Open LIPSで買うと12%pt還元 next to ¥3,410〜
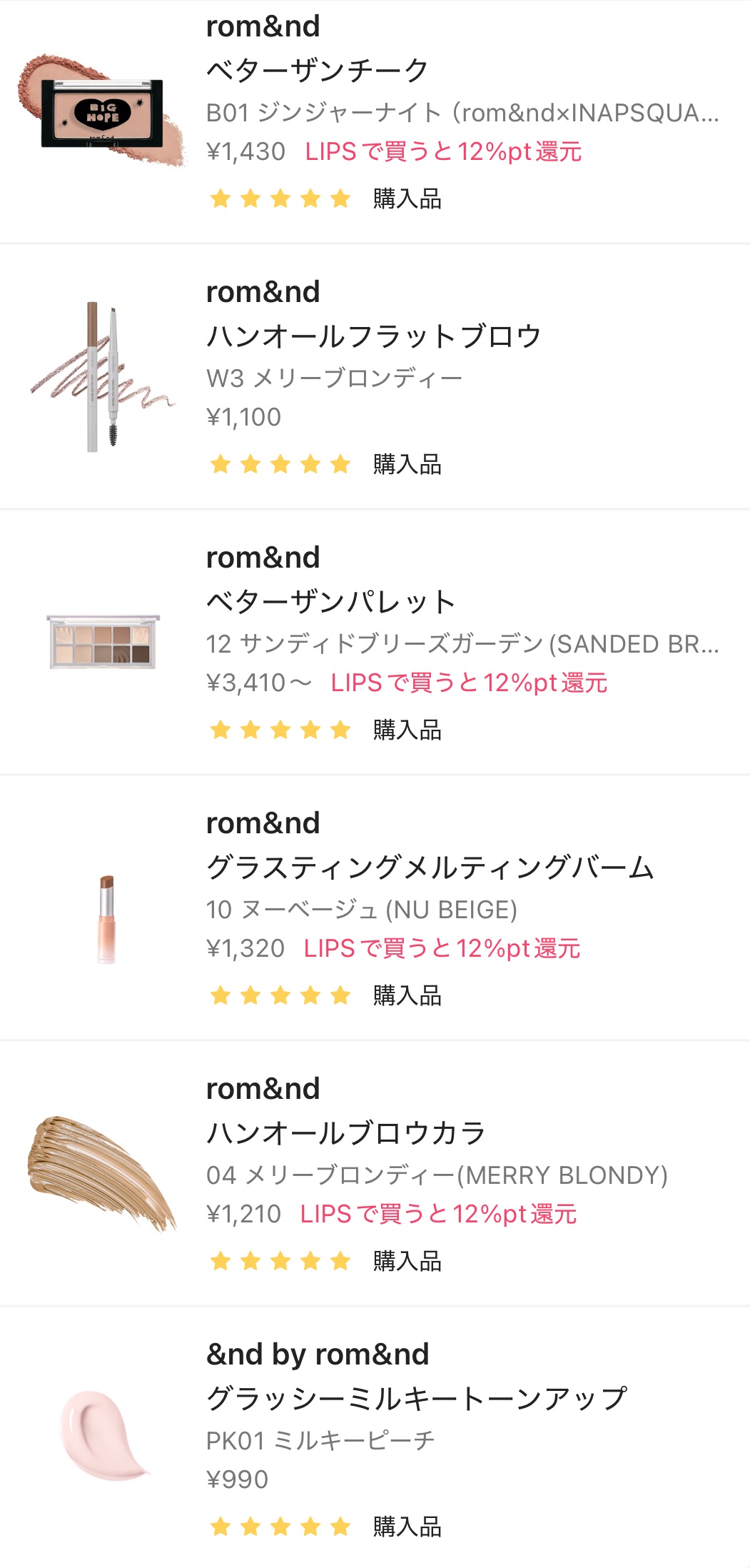The height and width of the screenshot is (1568, 750). tap(468, 683)
